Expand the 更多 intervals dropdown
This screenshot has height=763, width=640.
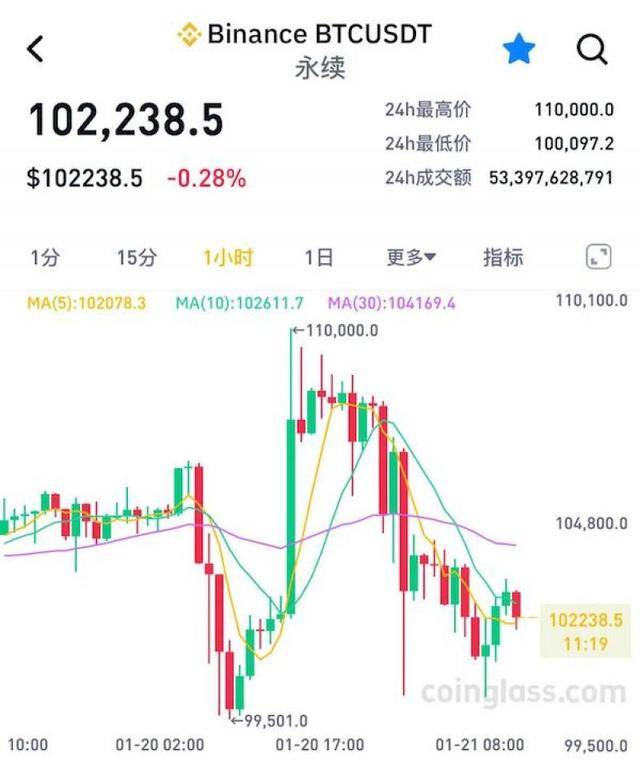[x=410, y=258]
